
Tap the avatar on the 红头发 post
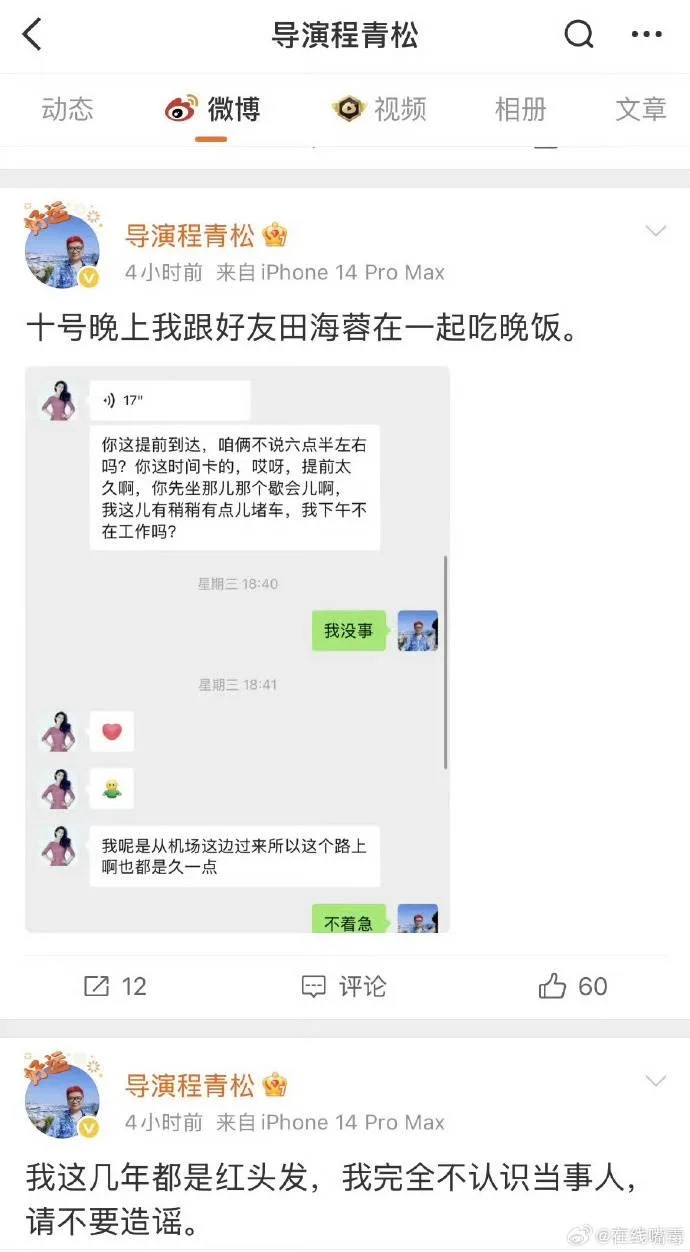(x=62, y=1099)
